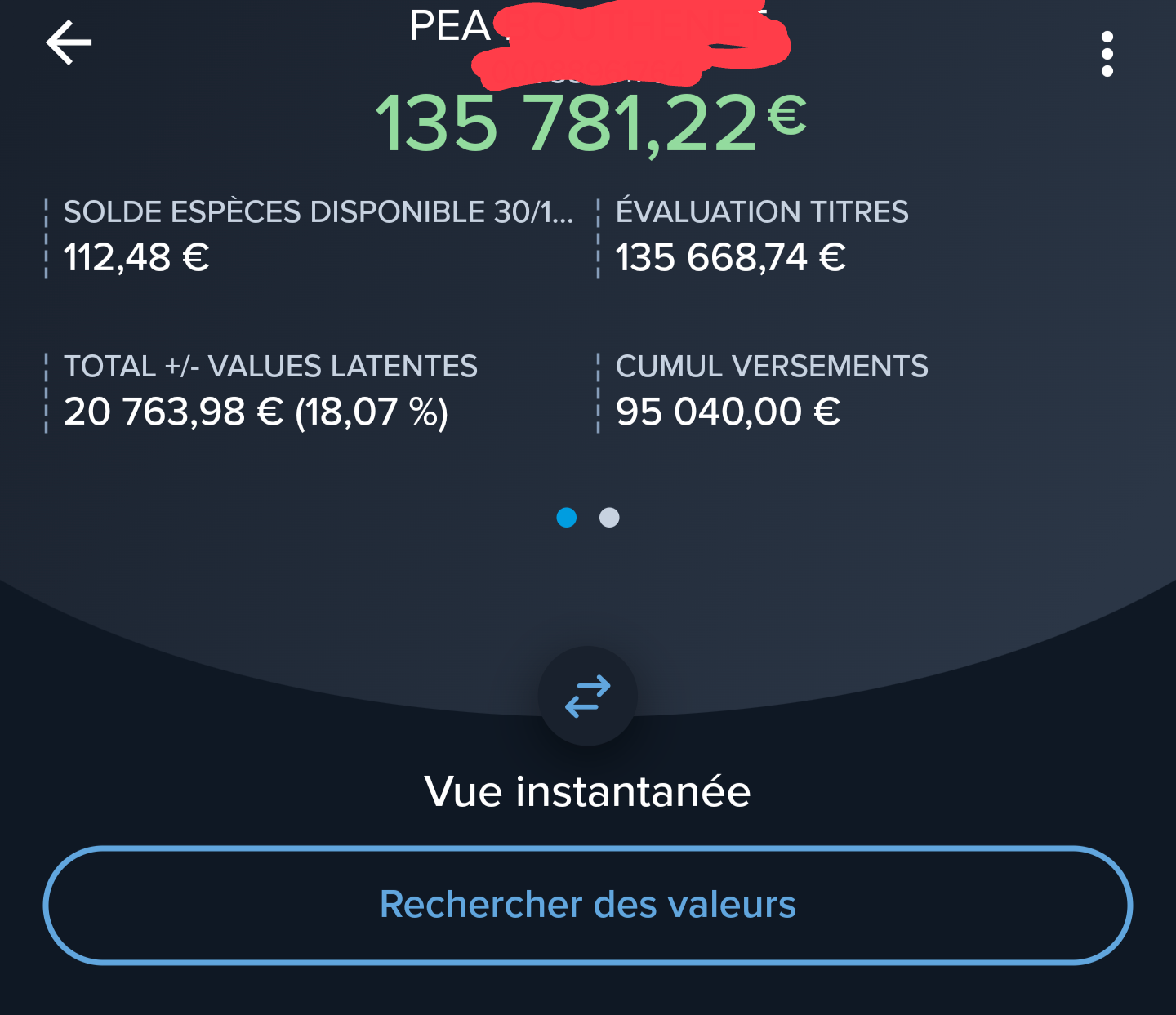
Task: Tap the swap arrows view toggle
Action: (587, 696)
